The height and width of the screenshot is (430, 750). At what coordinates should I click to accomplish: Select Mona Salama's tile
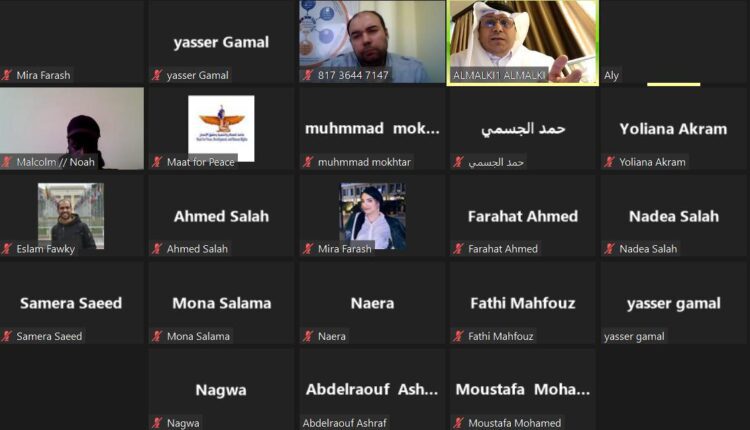221,302
